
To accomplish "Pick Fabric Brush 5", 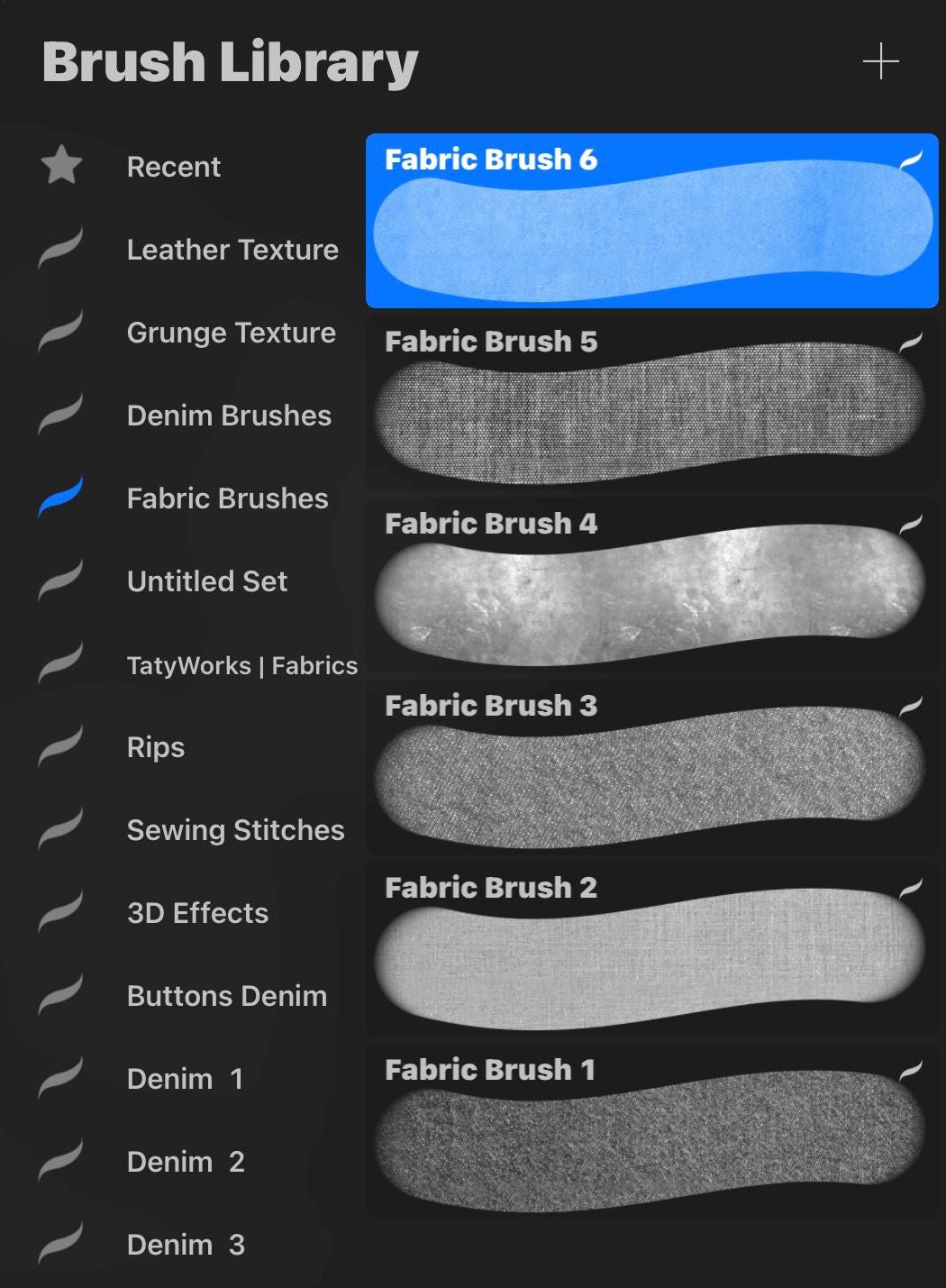I will pos(651,404).
